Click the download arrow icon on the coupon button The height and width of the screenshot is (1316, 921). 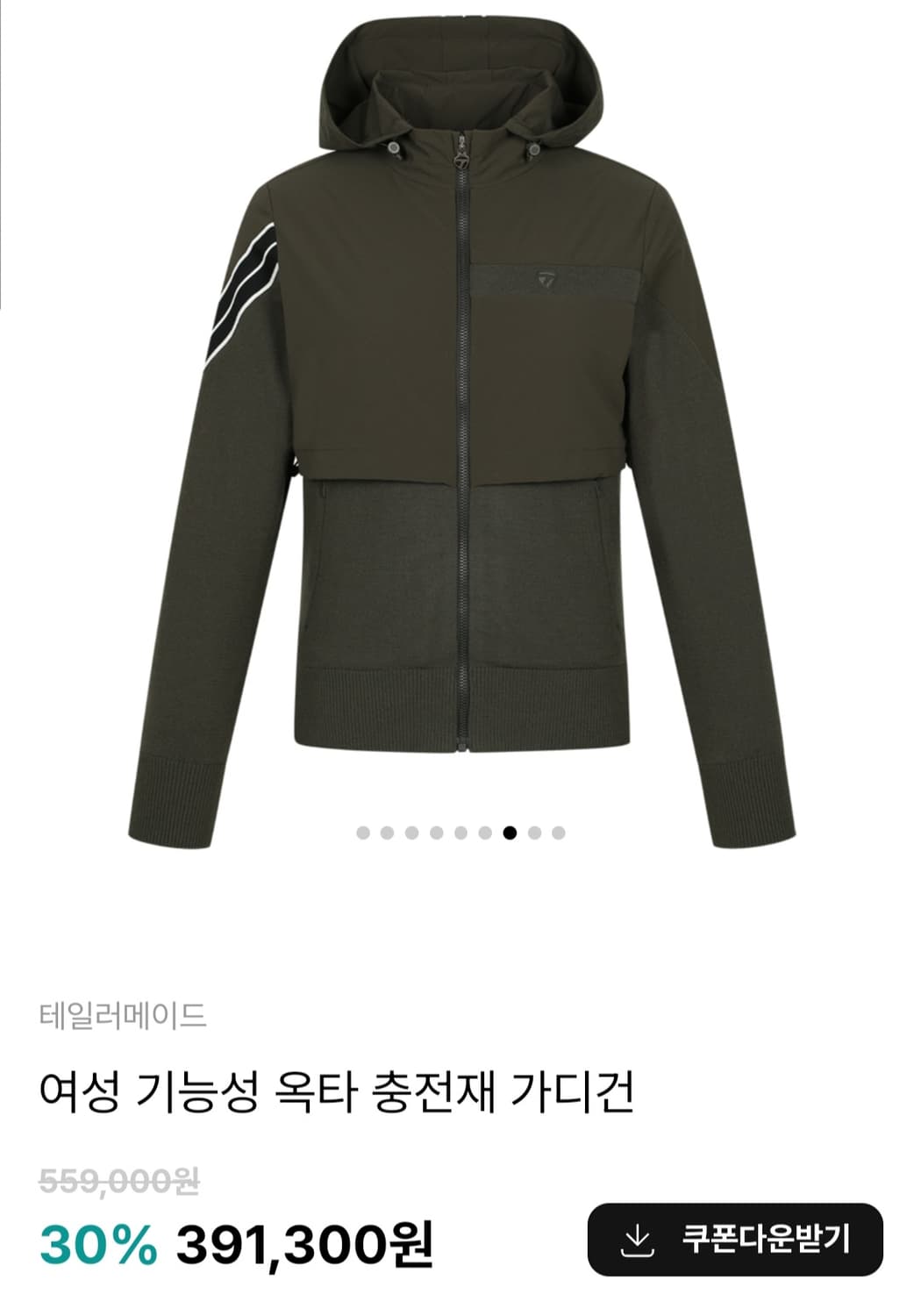639,1239
